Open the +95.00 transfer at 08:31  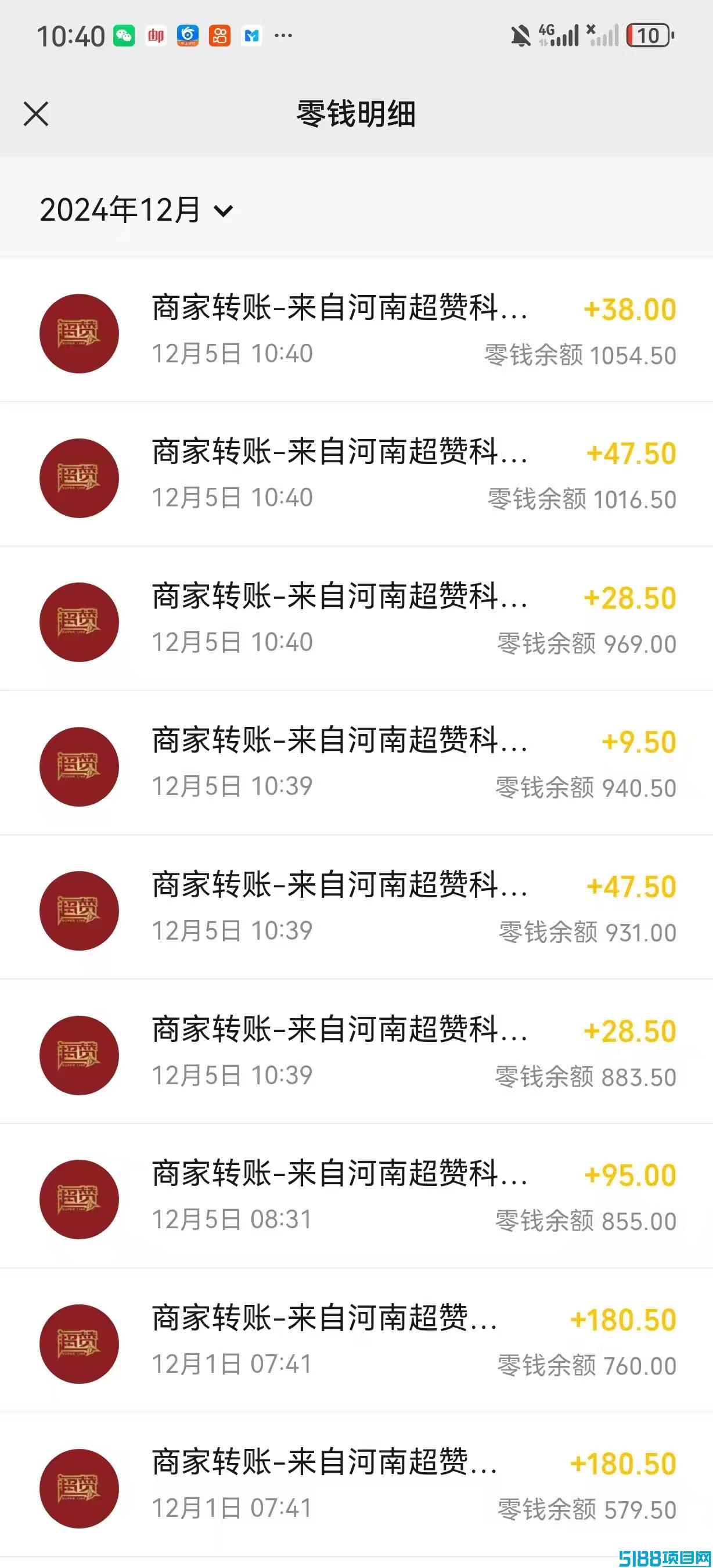(x=356, y=1197)
